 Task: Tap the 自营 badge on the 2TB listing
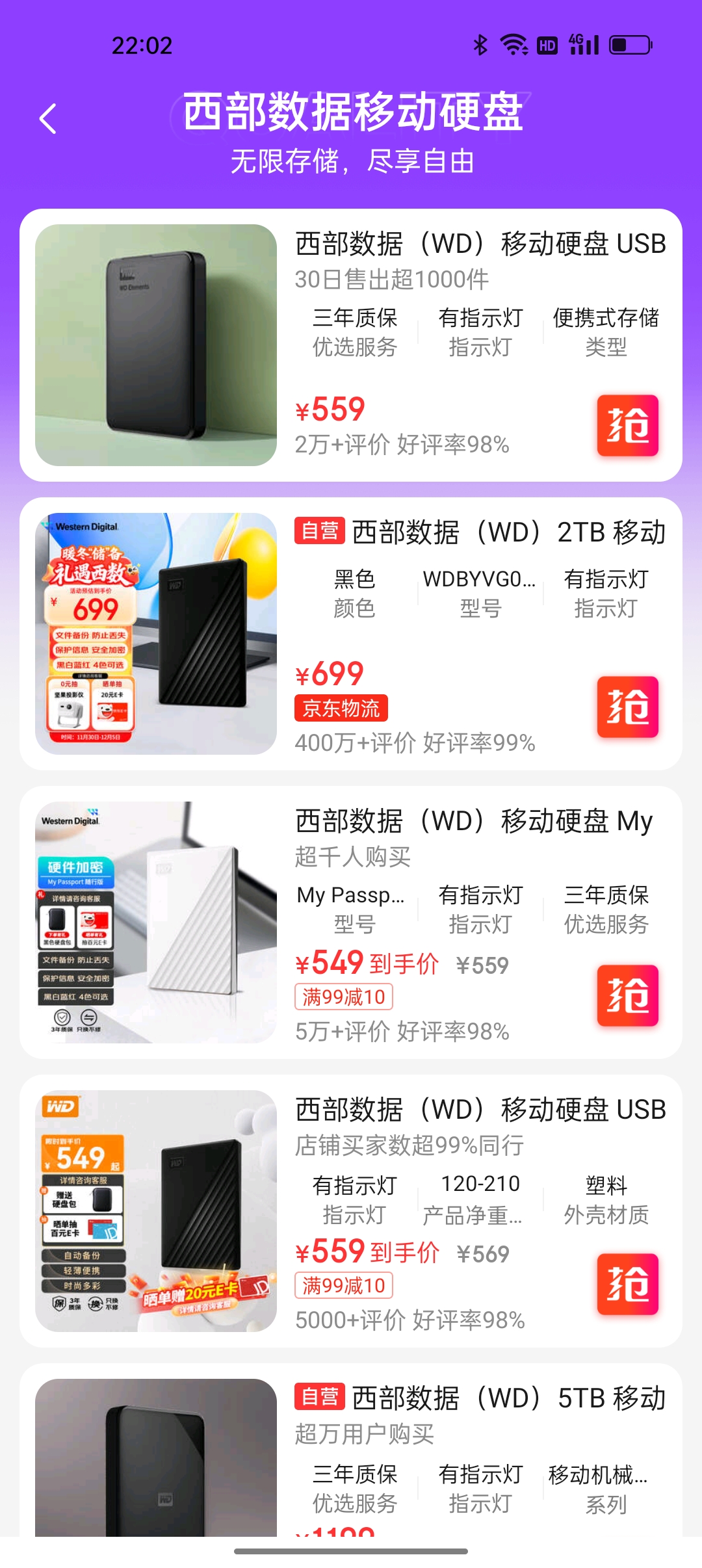tap(319, 531)
